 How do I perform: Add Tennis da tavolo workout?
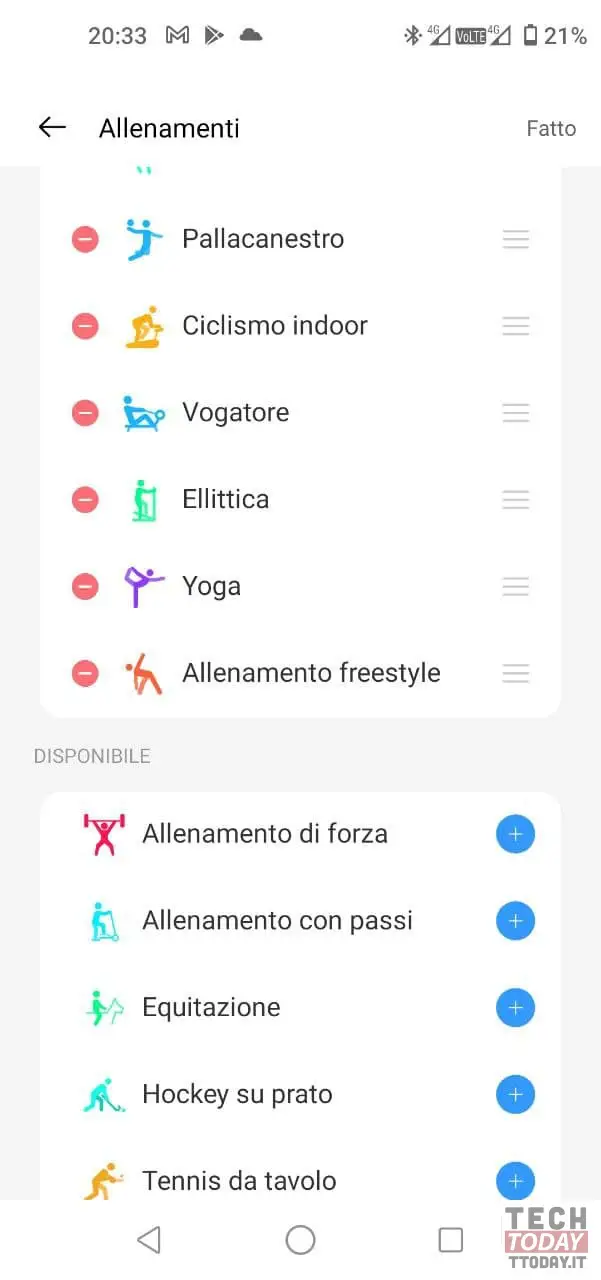[x=515, y=1181]
